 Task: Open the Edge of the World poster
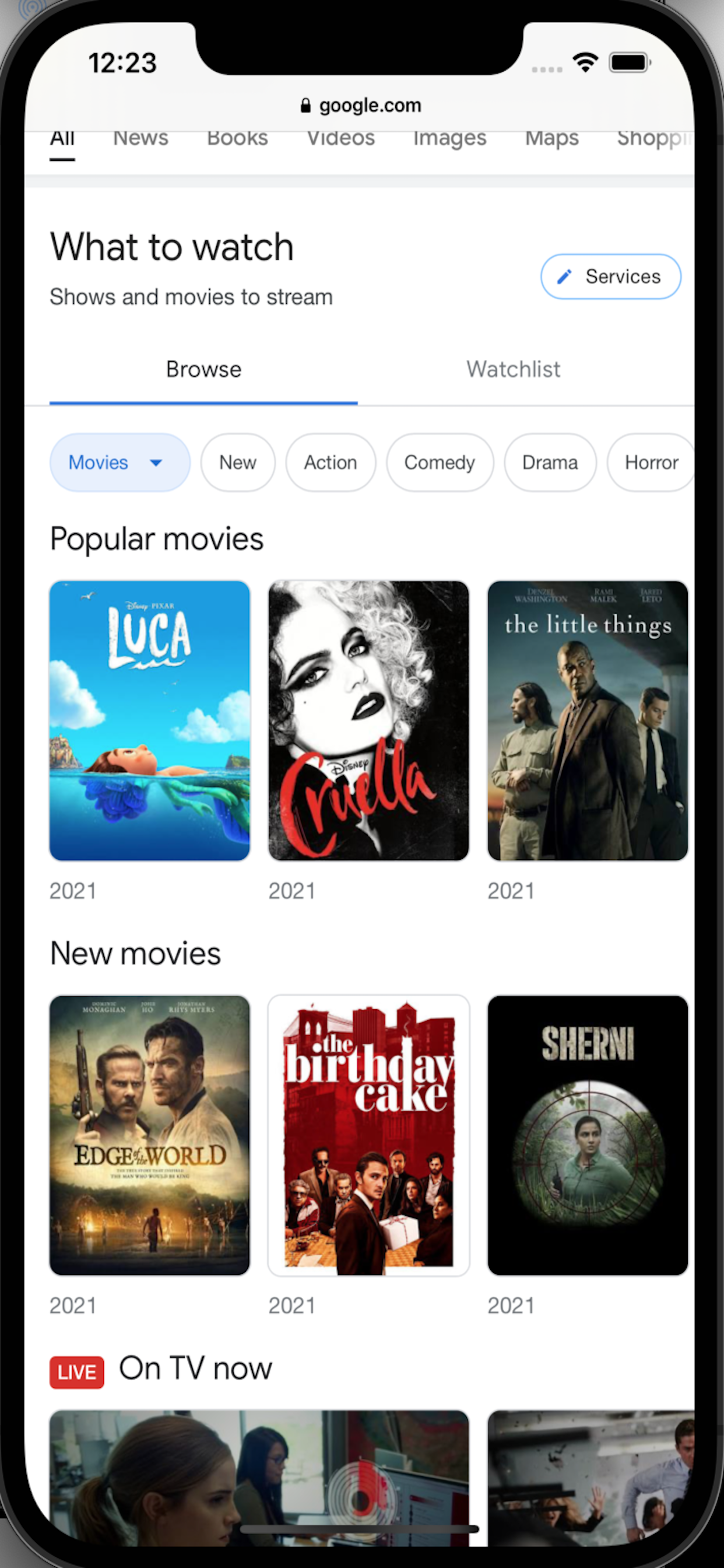point(150,1135)
